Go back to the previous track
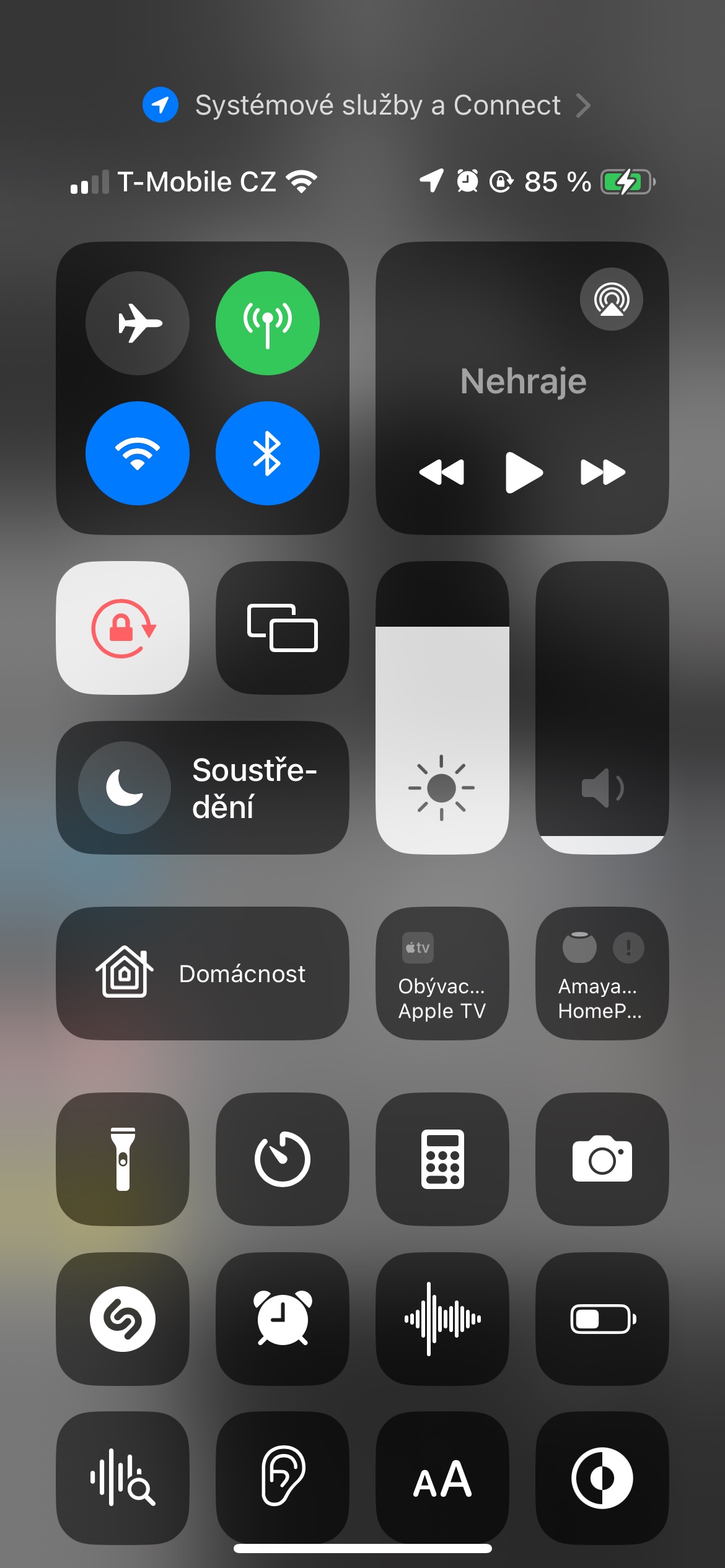Viewport: 725px width, 1568px height. tap(441, 473)
